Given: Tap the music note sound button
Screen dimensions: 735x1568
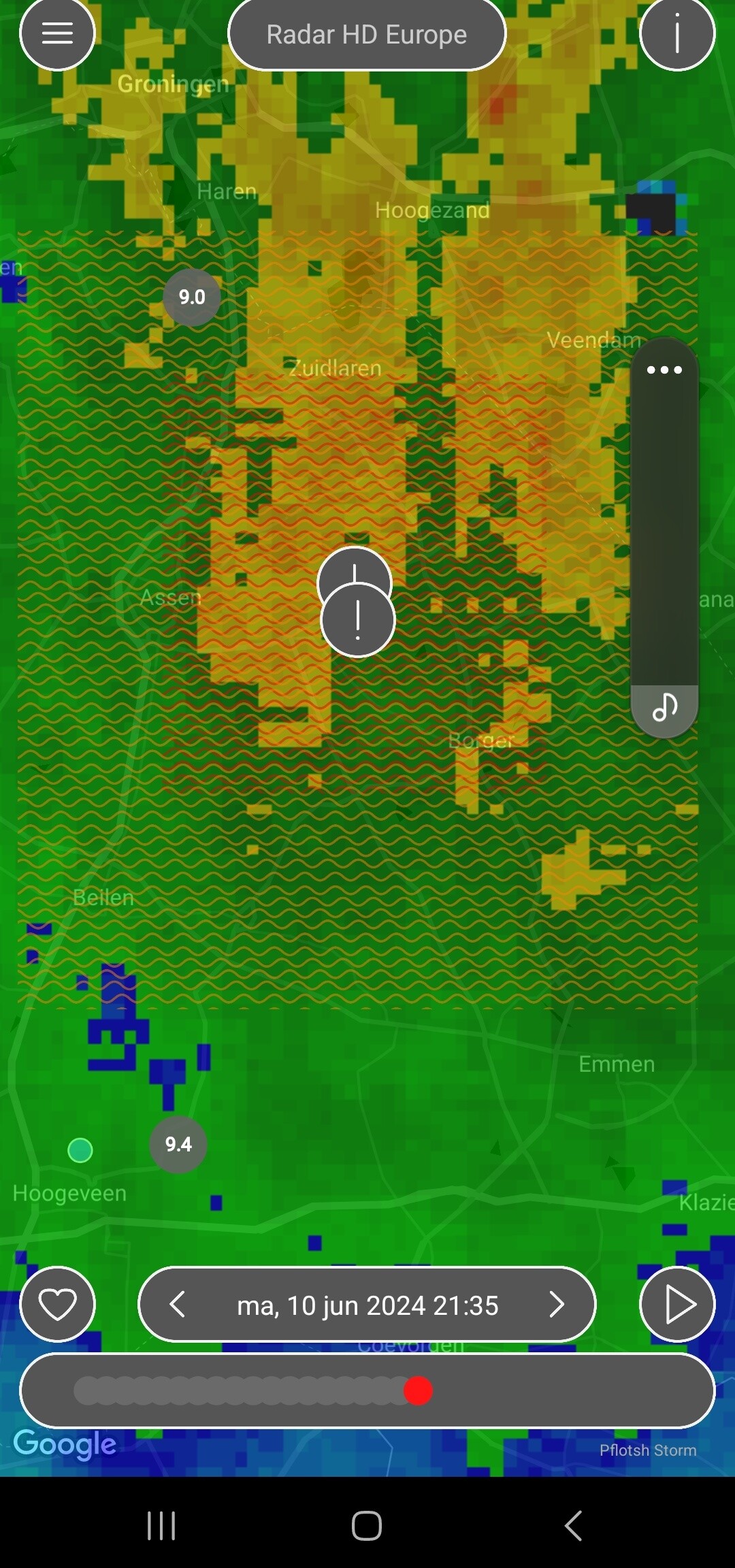Looking at the screenshot, I should click(664, 708).
